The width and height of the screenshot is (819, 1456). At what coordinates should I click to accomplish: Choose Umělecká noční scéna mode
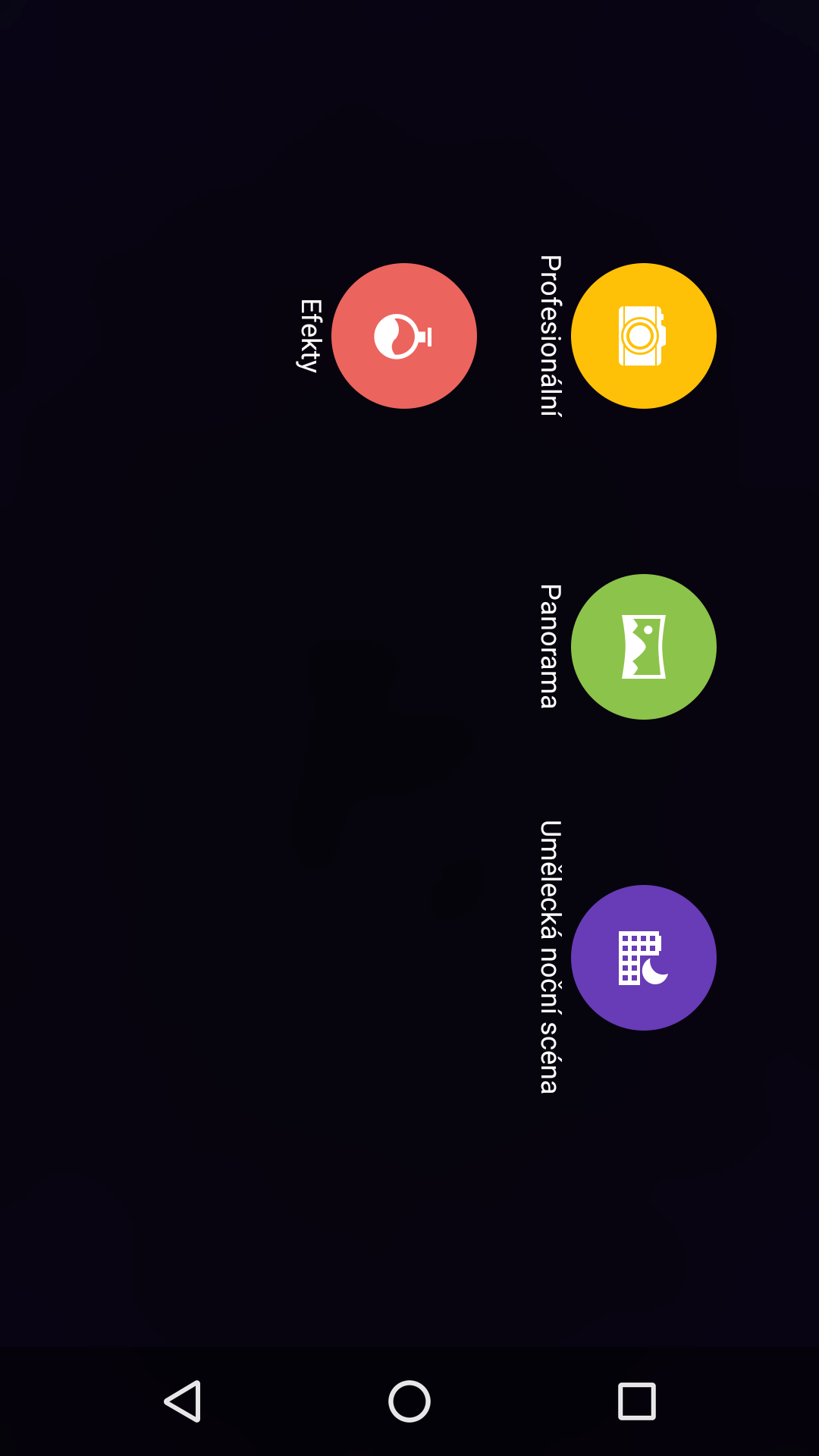(644, 958)
